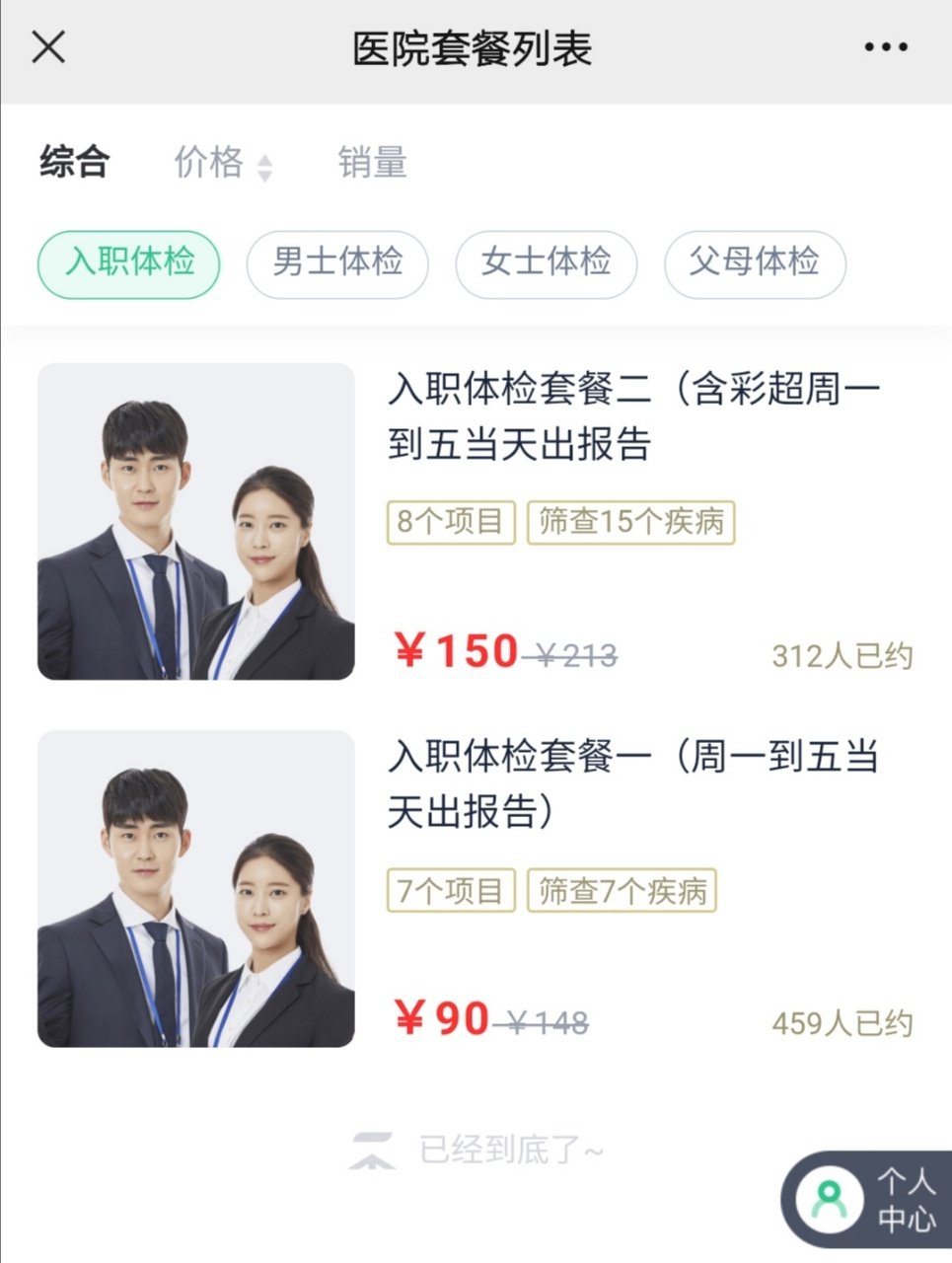Filter by 男士体检 chip
952x1263 pixels.
[x=337, y=263]
